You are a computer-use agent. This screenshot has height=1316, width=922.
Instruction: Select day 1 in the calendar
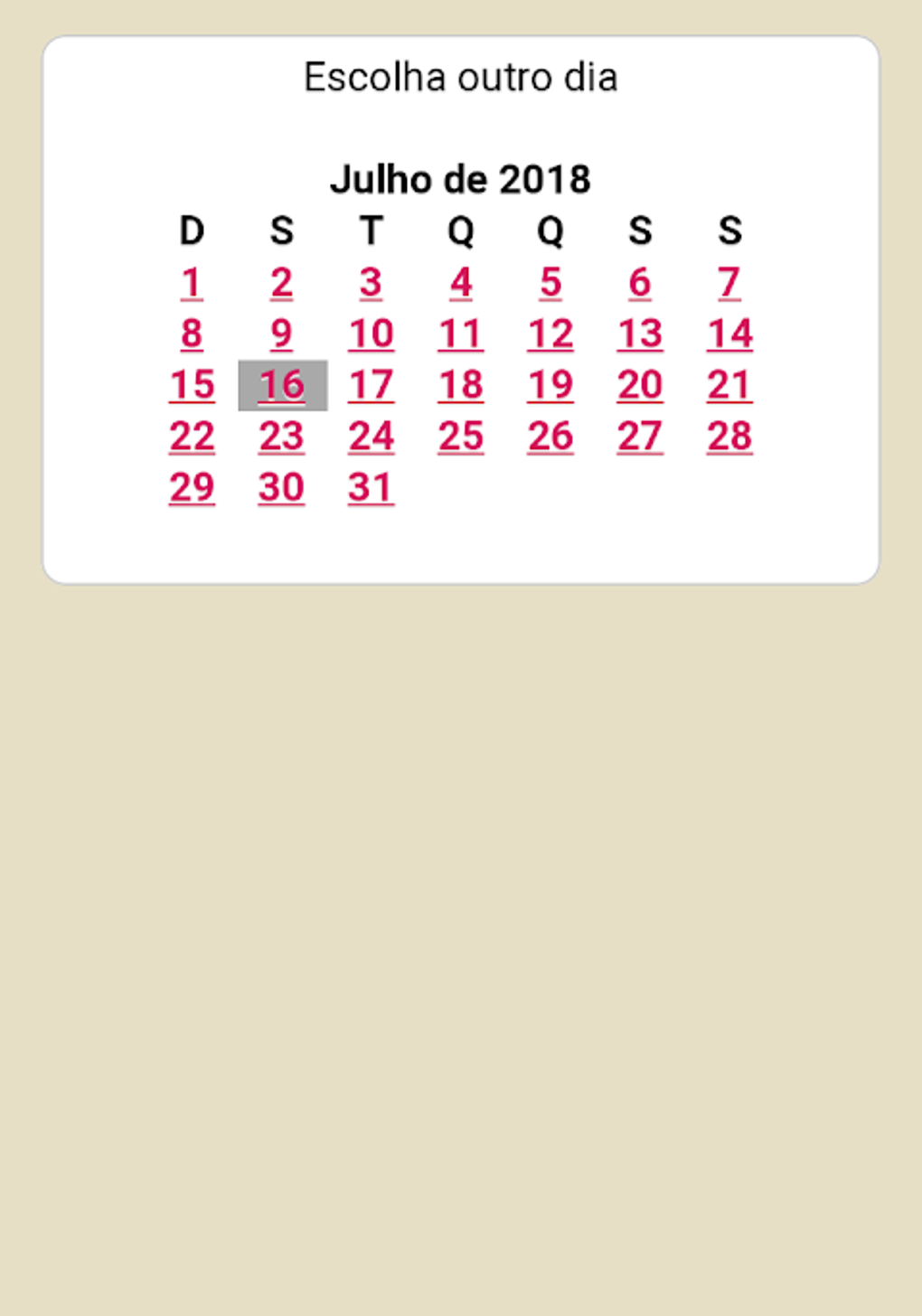pos(191,283)
